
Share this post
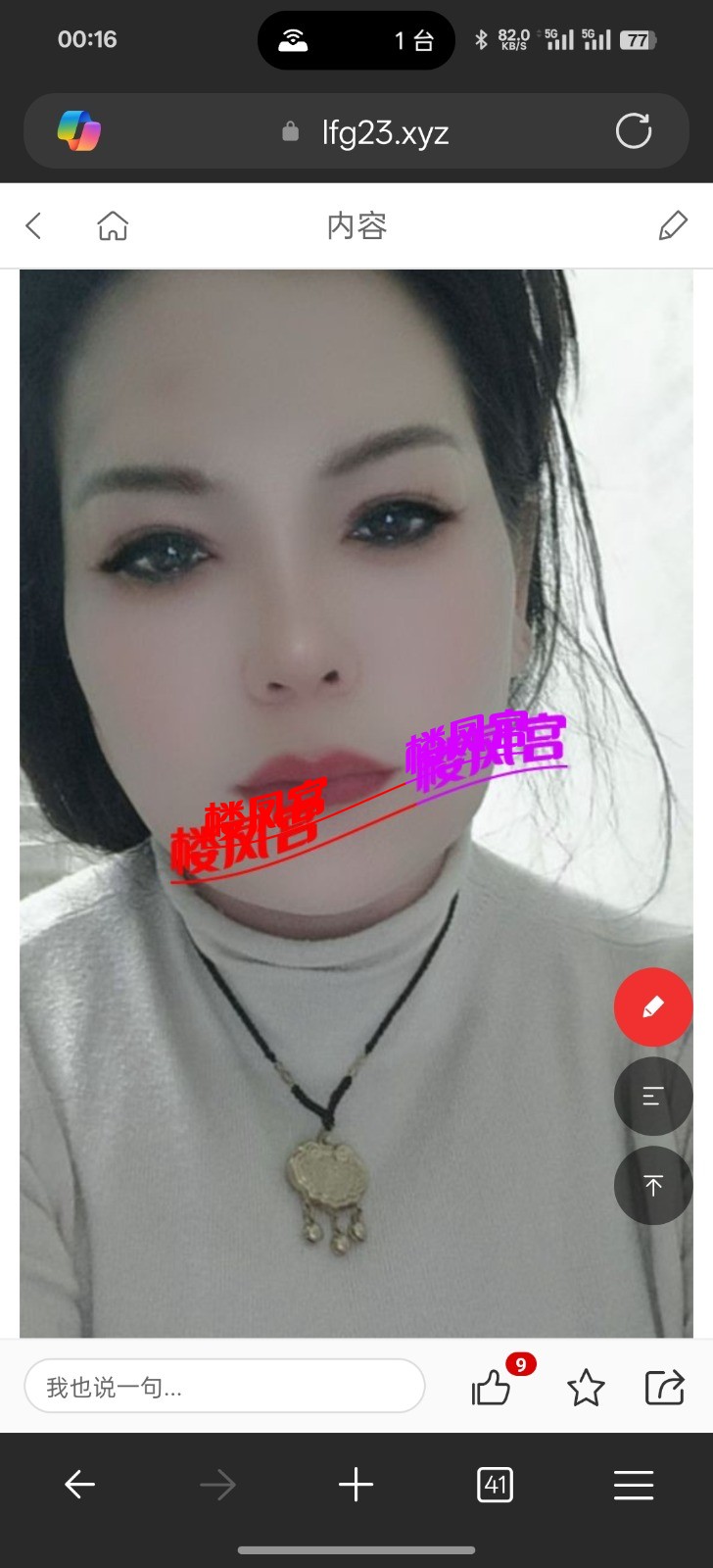pyautogui.click(x=664, y=1387)
